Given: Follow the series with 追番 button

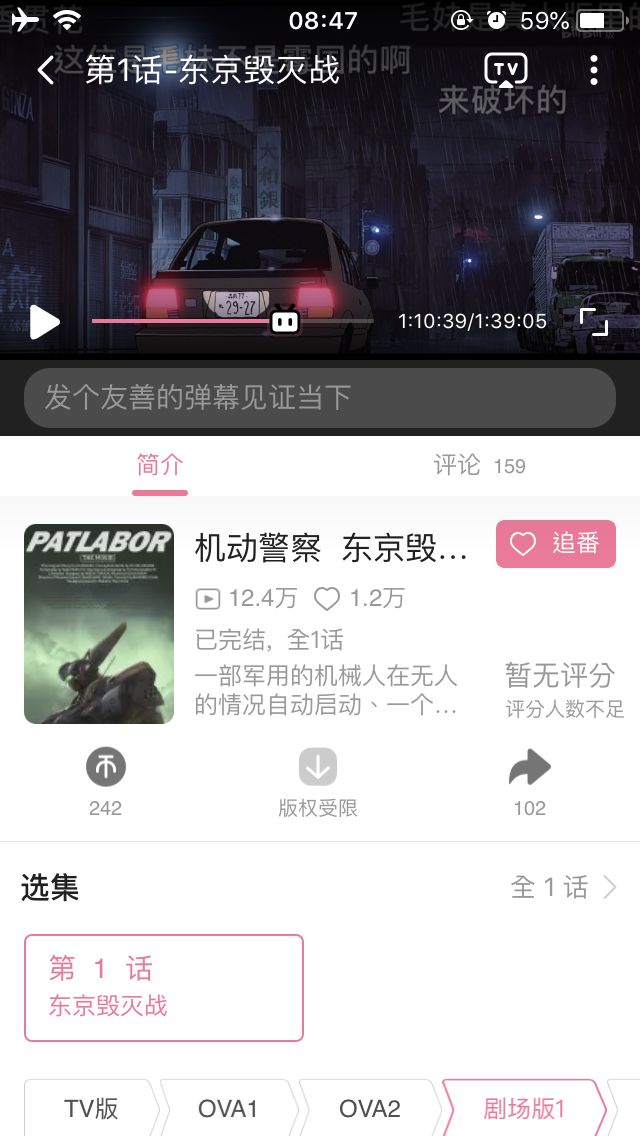Looking at the screenshot, I should coord(555,543).
